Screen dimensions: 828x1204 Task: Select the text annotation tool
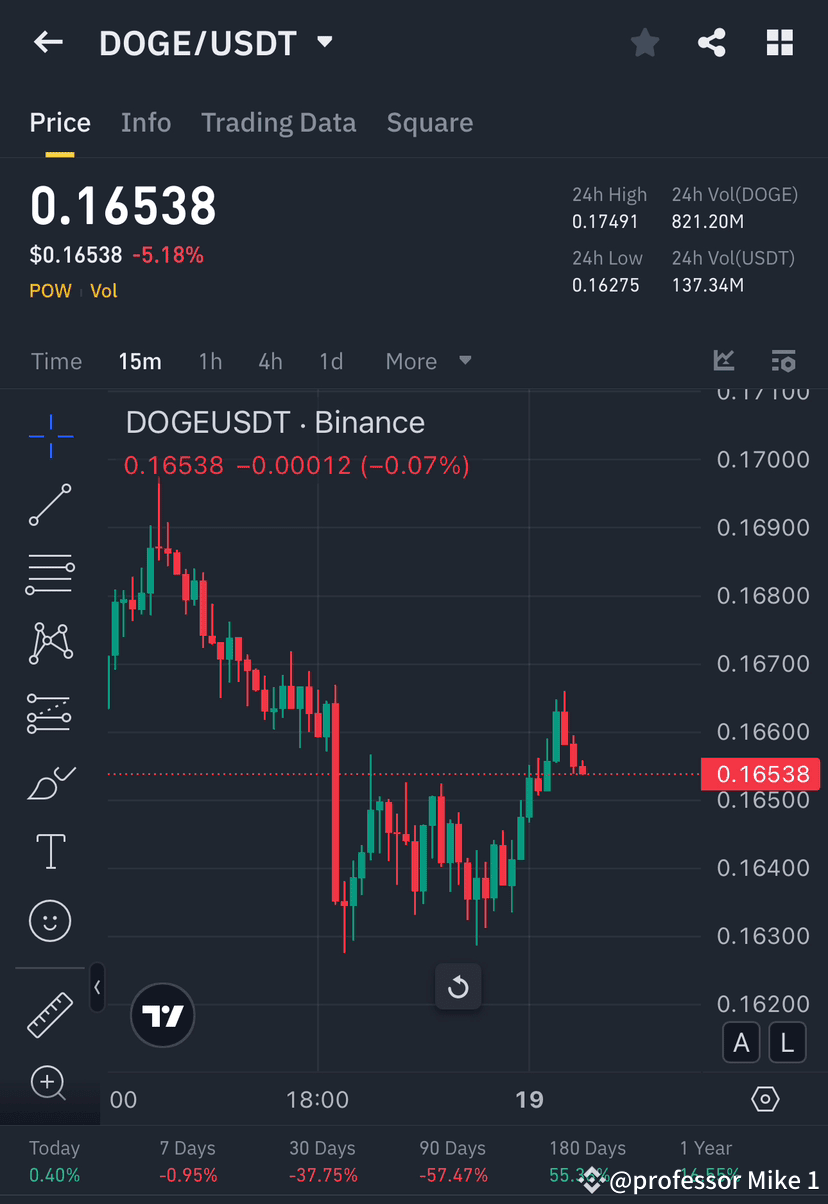[x=50, y=851]
